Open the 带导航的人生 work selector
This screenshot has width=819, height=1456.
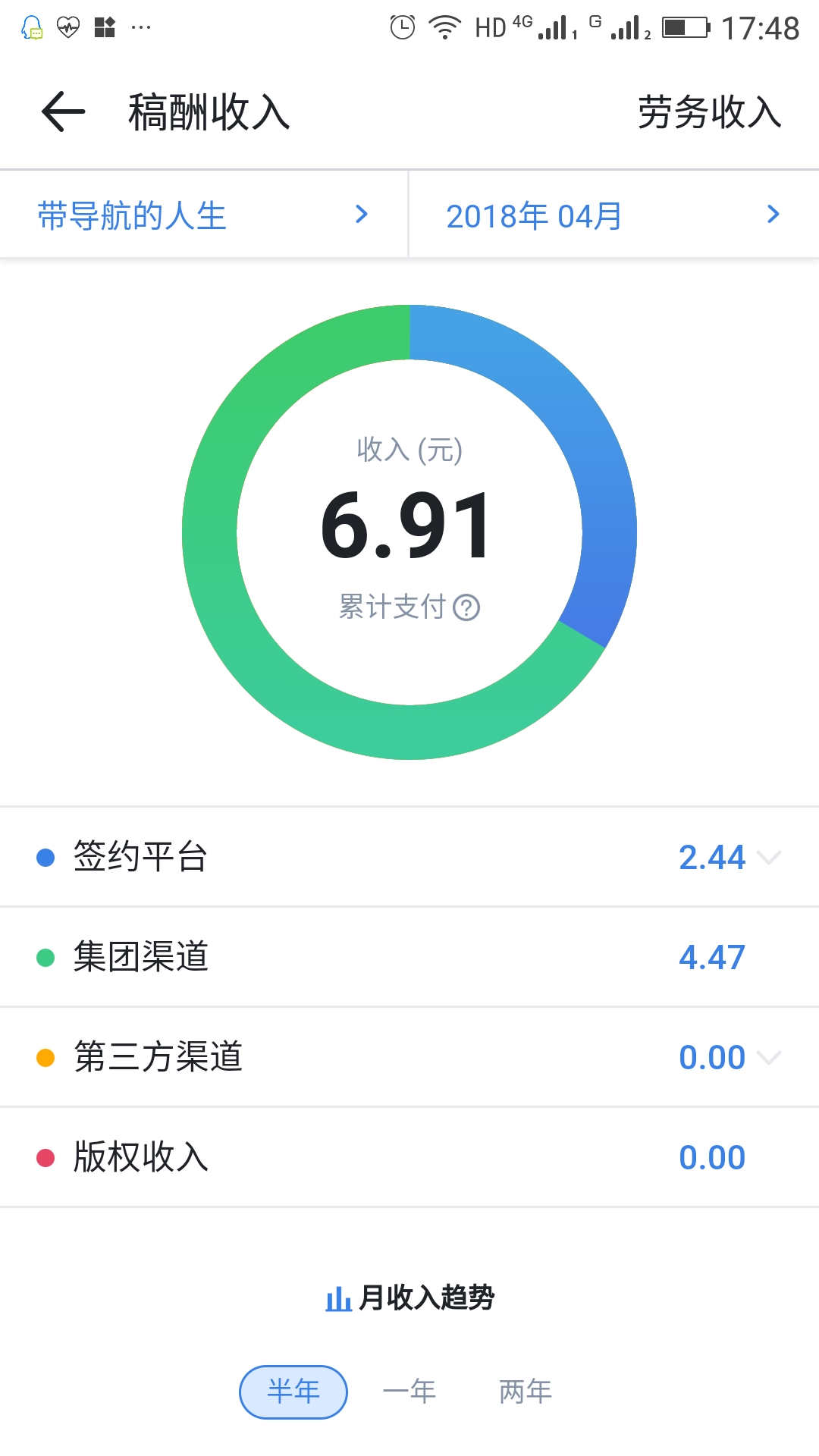pos(204,215)
